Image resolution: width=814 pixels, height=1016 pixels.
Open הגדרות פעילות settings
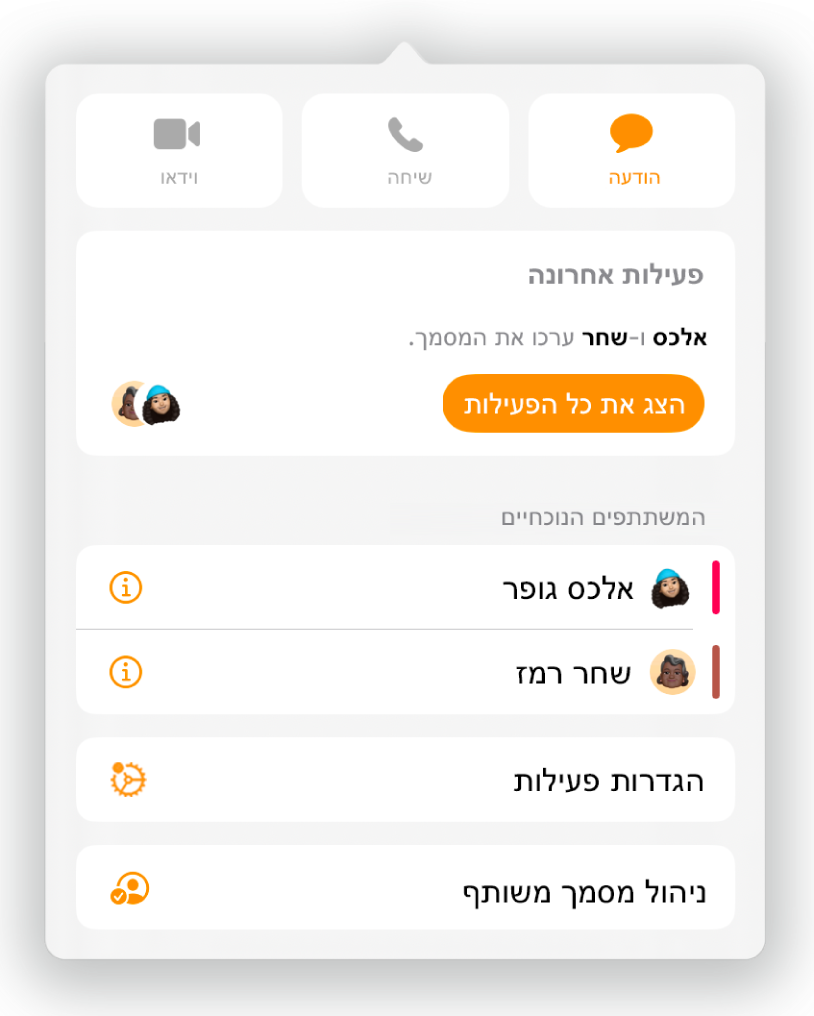click(405, 780)
